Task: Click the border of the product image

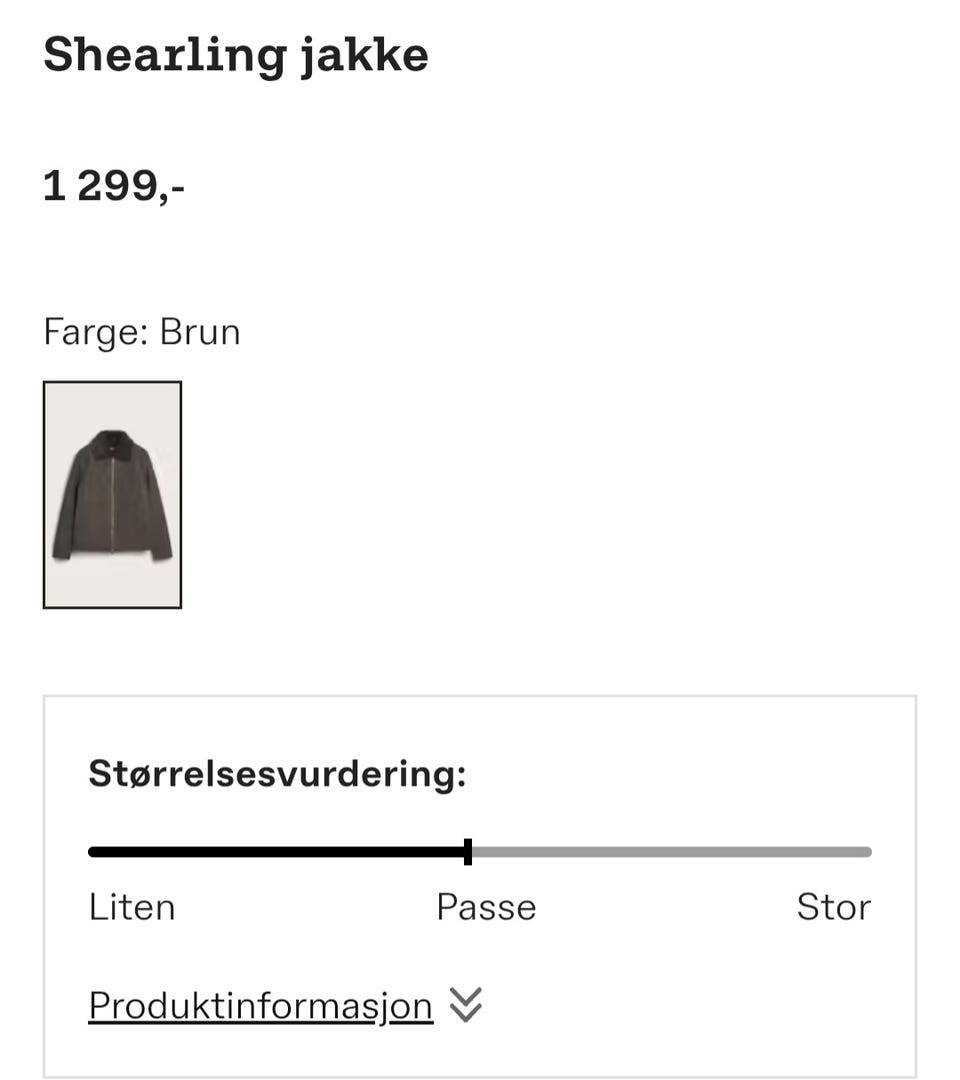Action: (x=112, y=383)
